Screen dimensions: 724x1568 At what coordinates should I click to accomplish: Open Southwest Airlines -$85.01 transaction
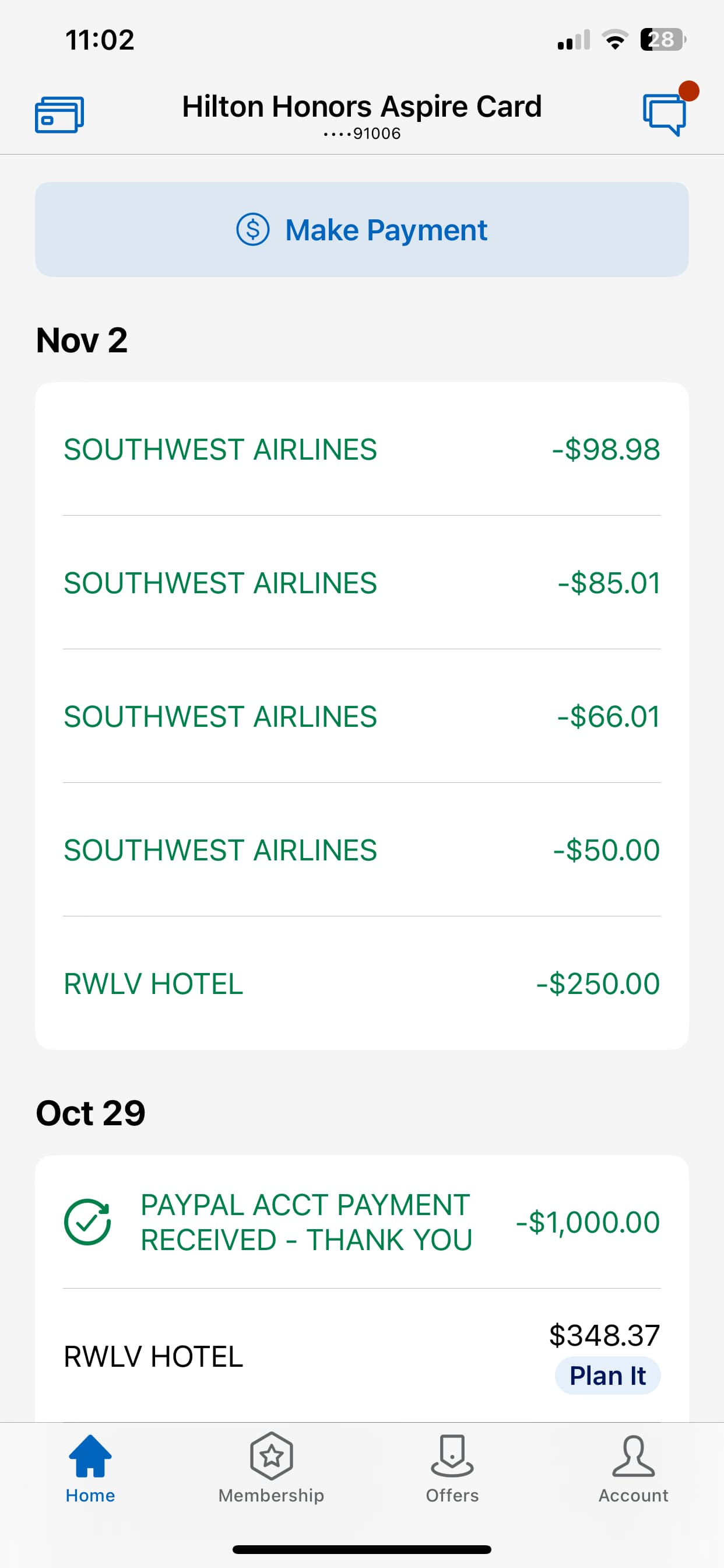(x=362, y=583)
